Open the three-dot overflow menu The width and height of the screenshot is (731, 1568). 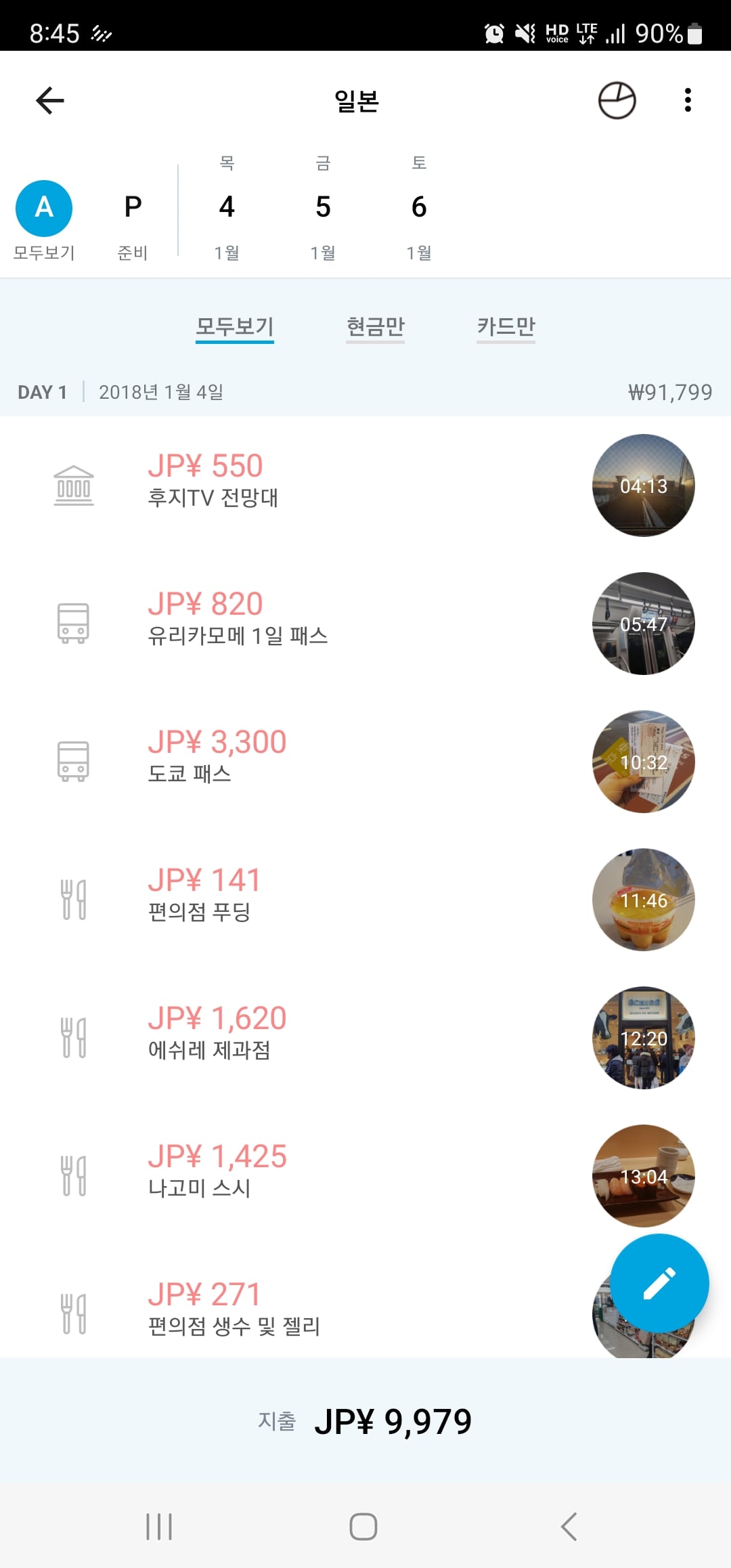coord(688,100)
